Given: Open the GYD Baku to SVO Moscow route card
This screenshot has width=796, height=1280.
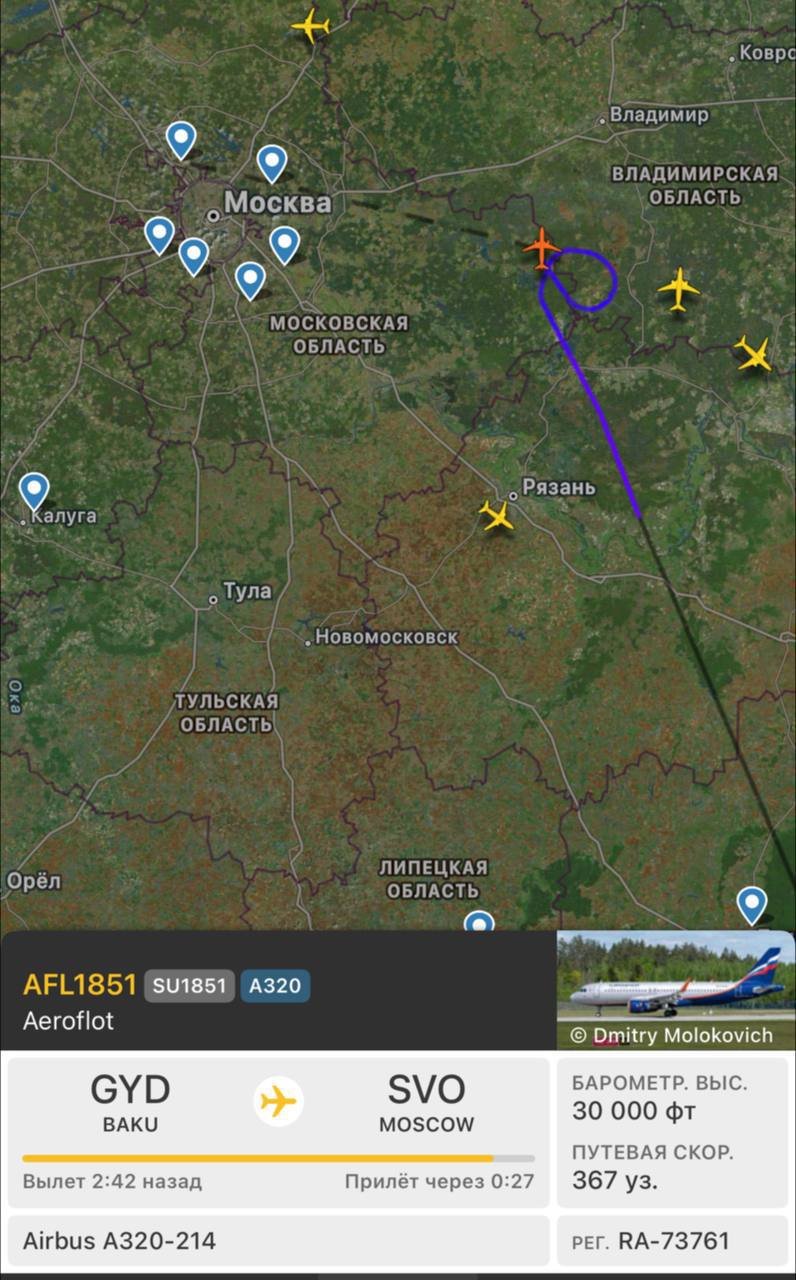Looking at the screenshot, I should pos(279,1133).
